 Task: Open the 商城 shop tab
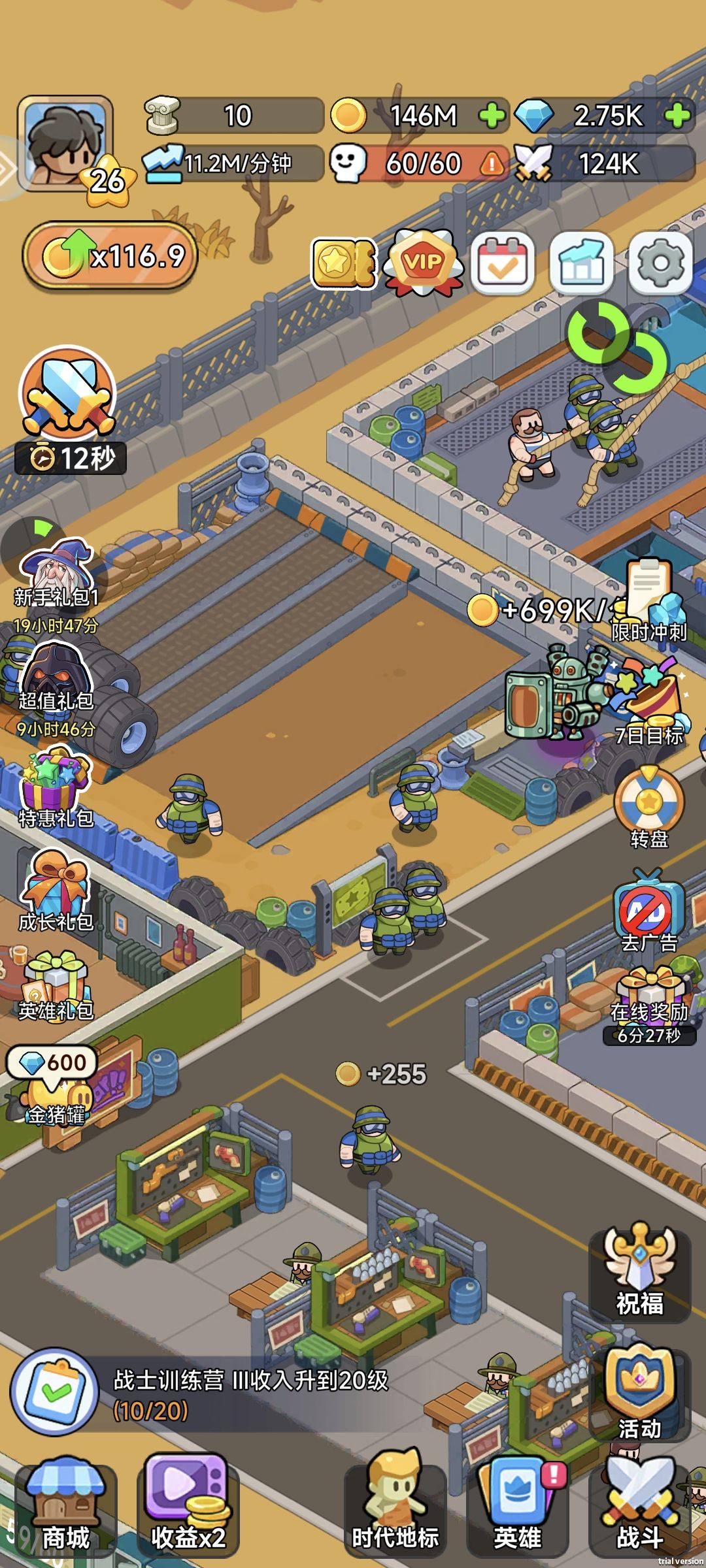[65, 1508]
